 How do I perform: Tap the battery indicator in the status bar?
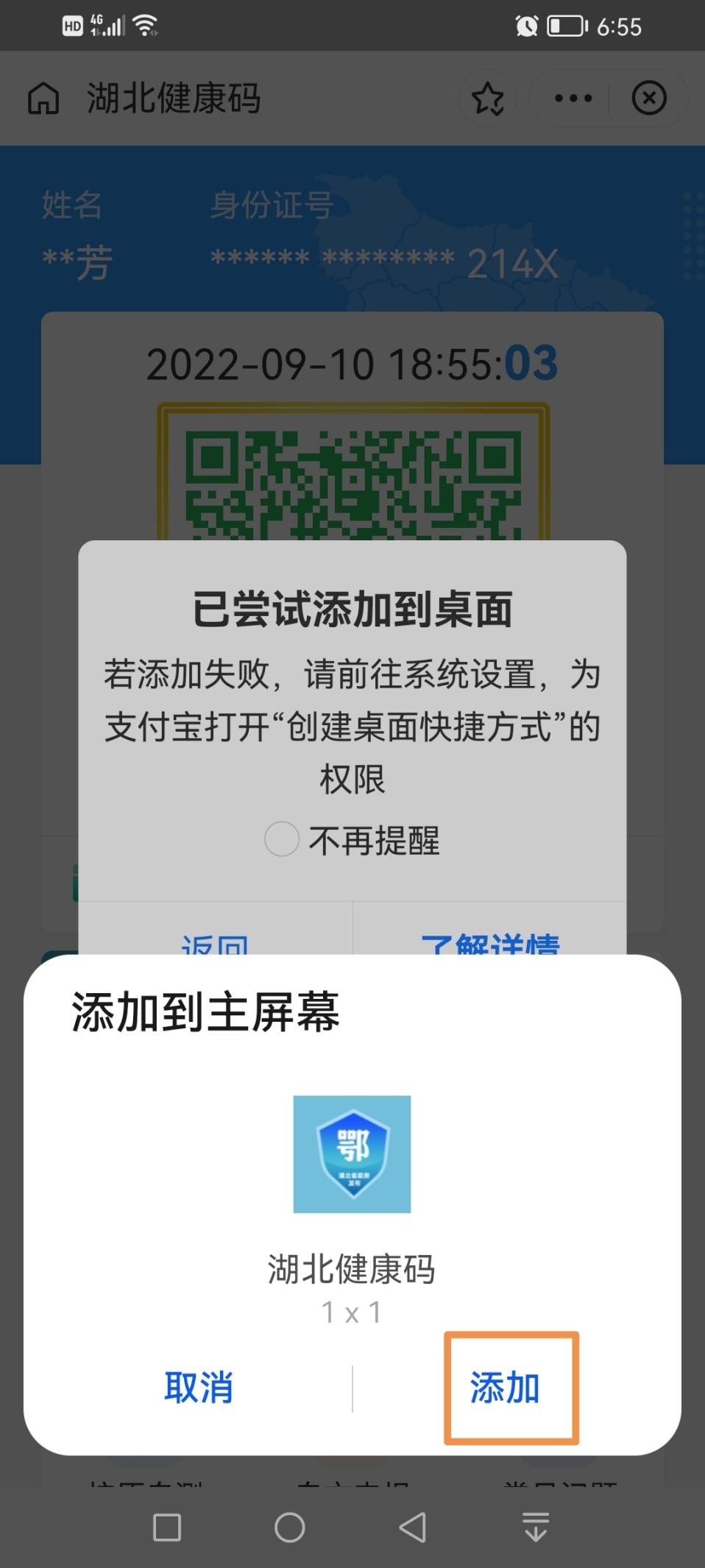coord(565,24)
